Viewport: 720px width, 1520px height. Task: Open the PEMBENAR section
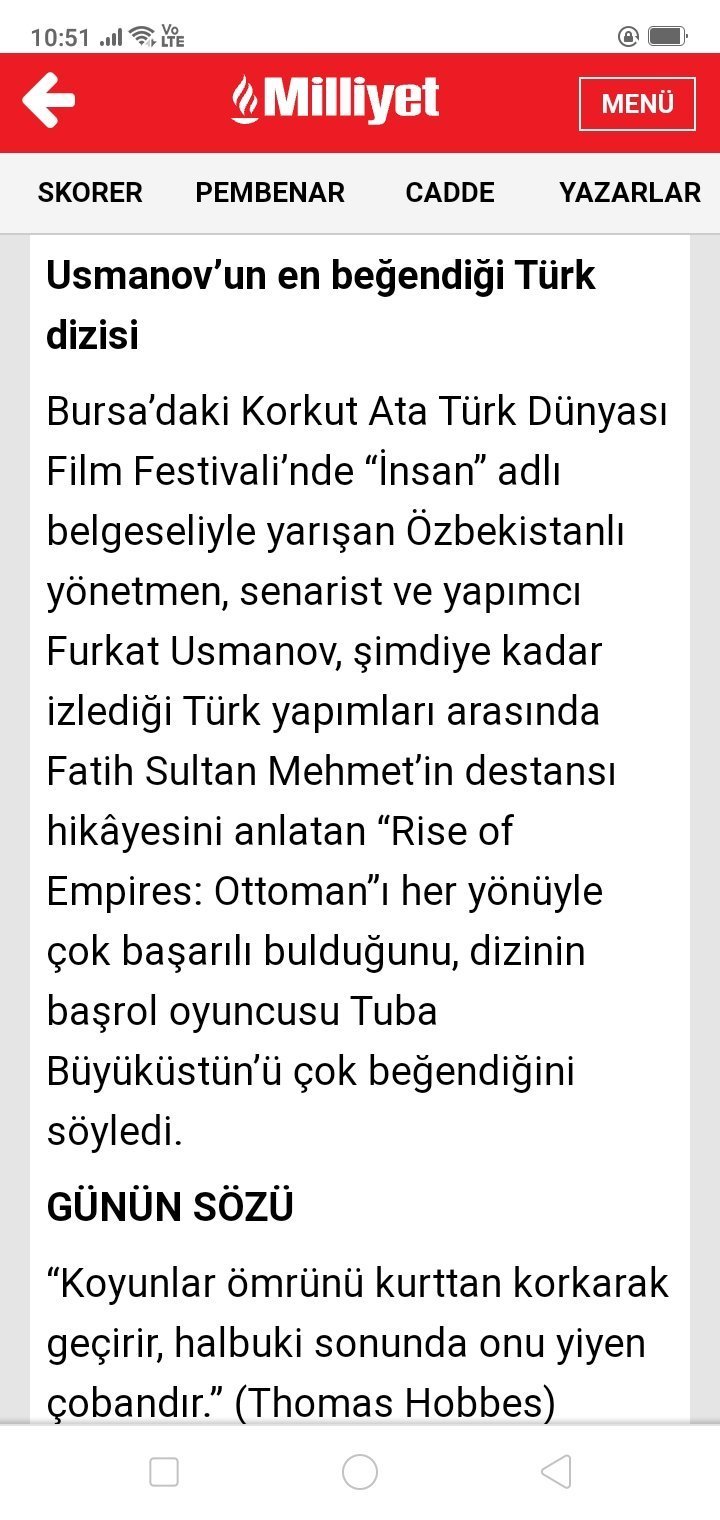pos(270,192)
